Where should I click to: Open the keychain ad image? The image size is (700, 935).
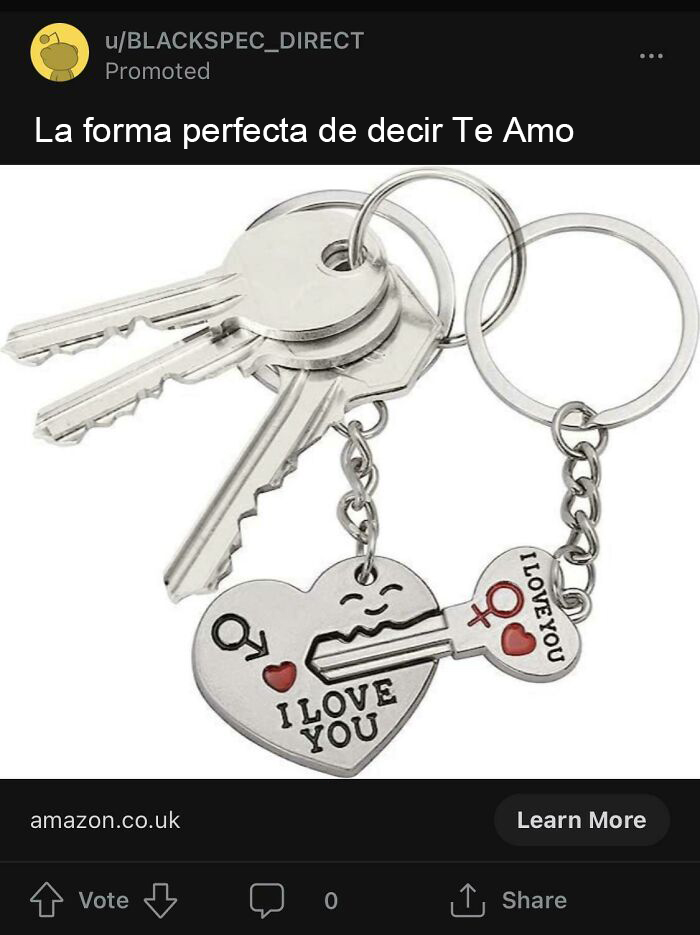tap(350, 470)
